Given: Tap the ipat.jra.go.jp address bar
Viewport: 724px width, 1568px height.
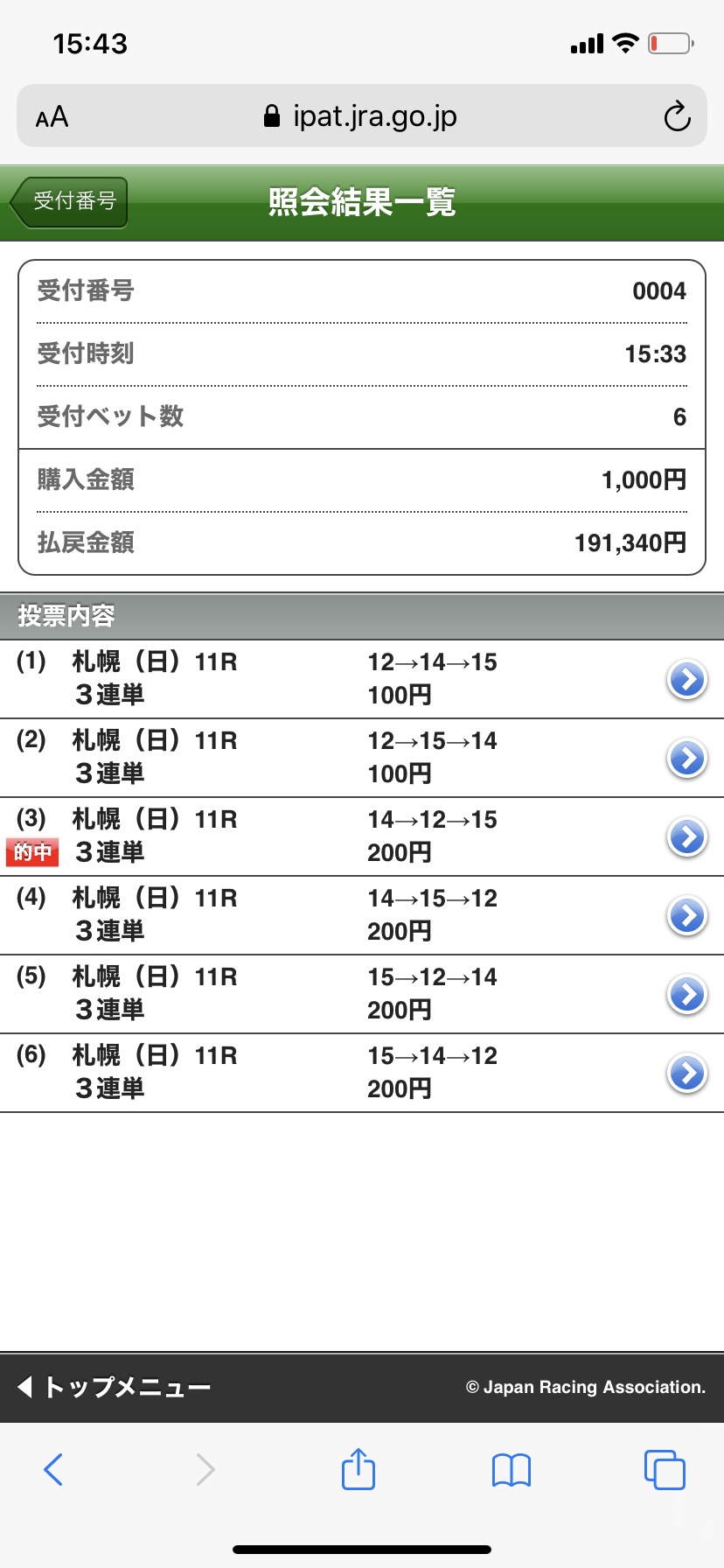Looking at the screenshot, I should (x=360, y=116).
